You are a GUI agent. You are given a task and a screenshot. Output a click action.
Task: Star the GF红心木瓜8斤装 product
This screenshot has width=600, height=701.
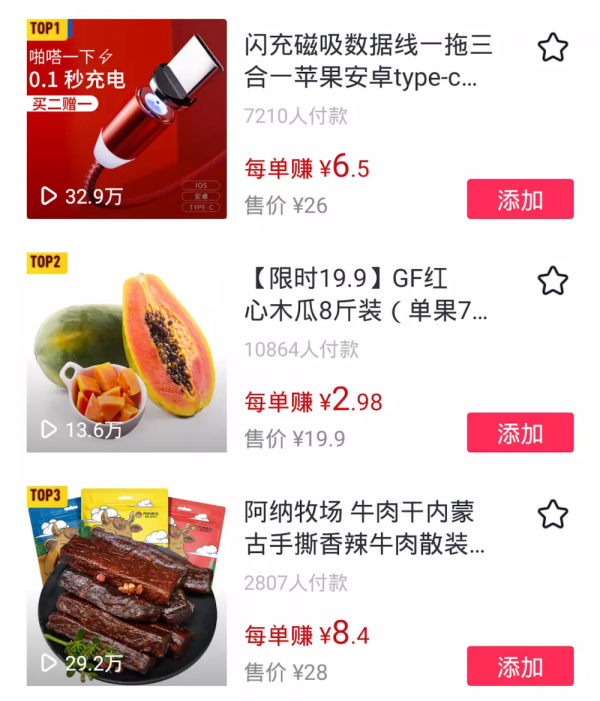(552, 281)
